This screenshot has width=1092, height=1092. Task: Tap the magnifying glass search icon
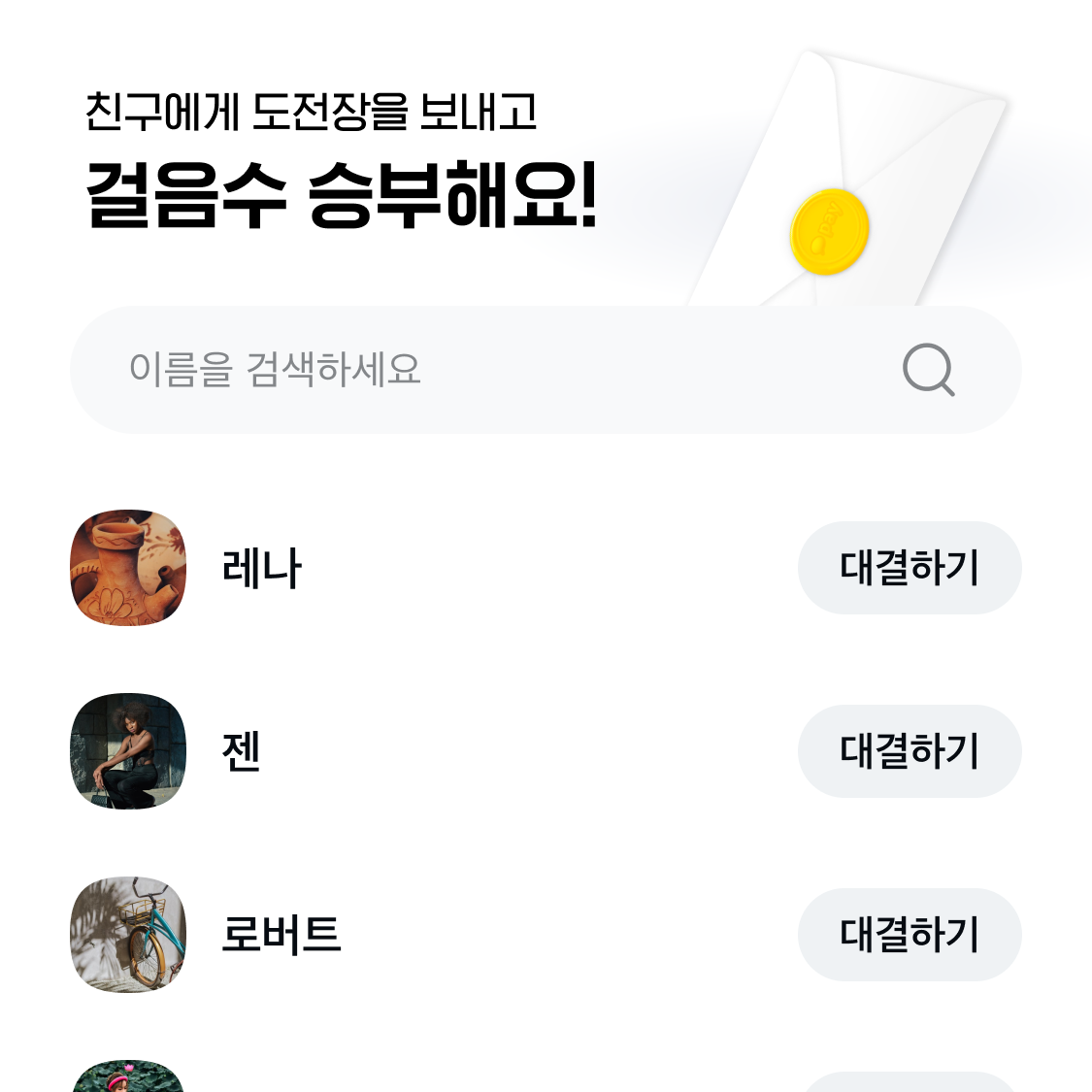[x=928, y=370]
